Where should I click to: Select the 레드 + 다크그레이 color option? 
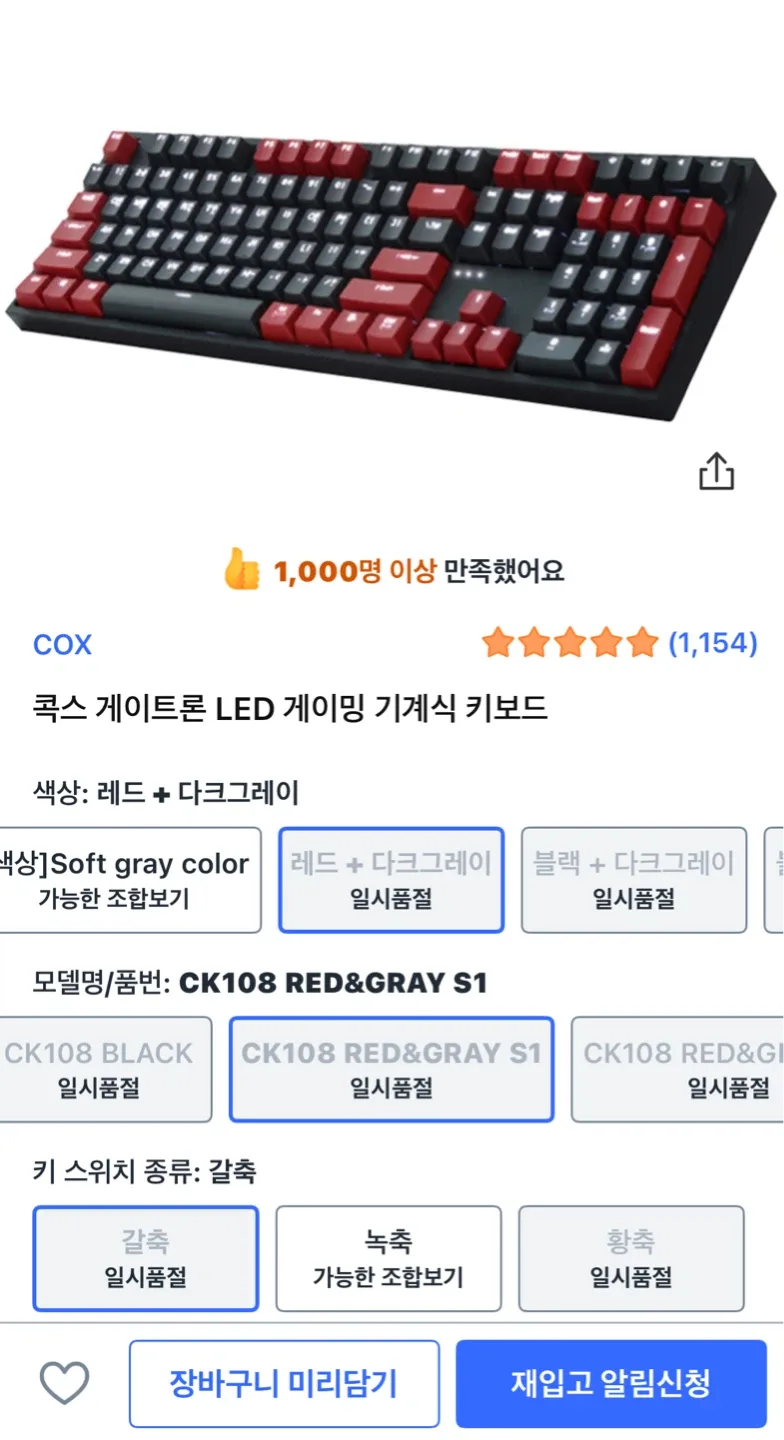(x=391, y=879)
